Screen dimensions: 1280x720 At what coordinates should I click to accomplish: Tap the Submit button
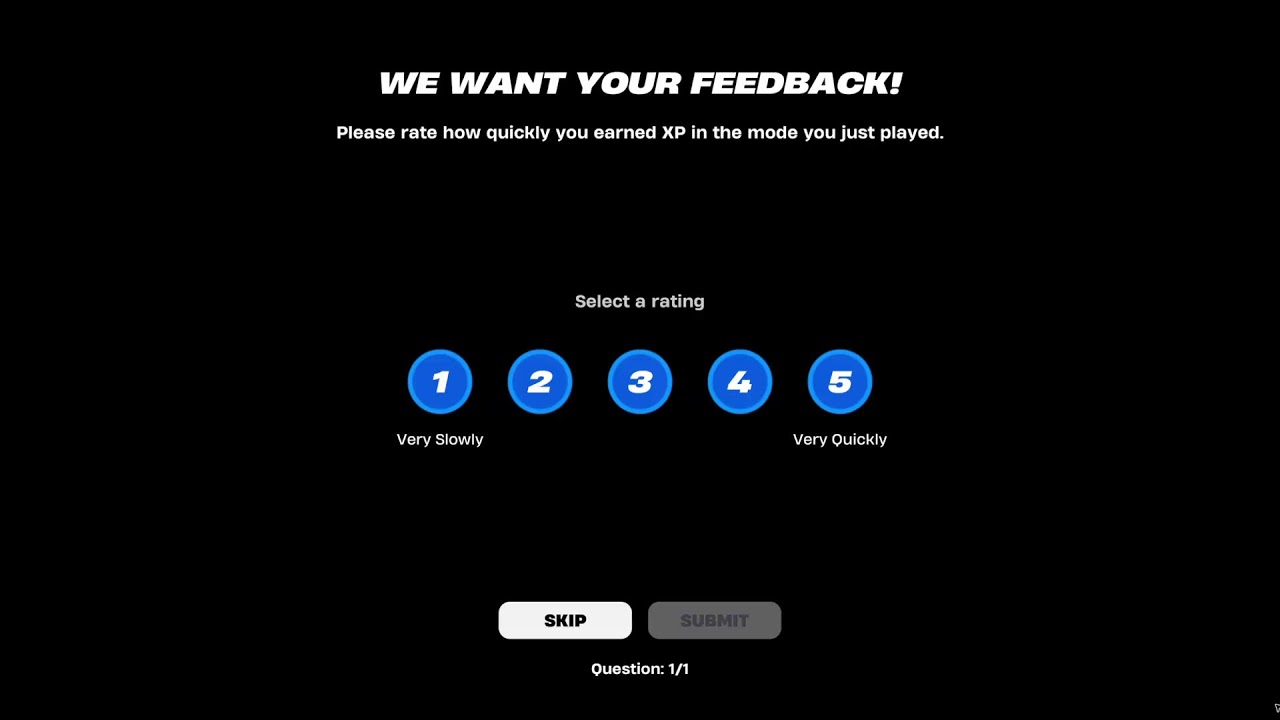tap(714, 620)
